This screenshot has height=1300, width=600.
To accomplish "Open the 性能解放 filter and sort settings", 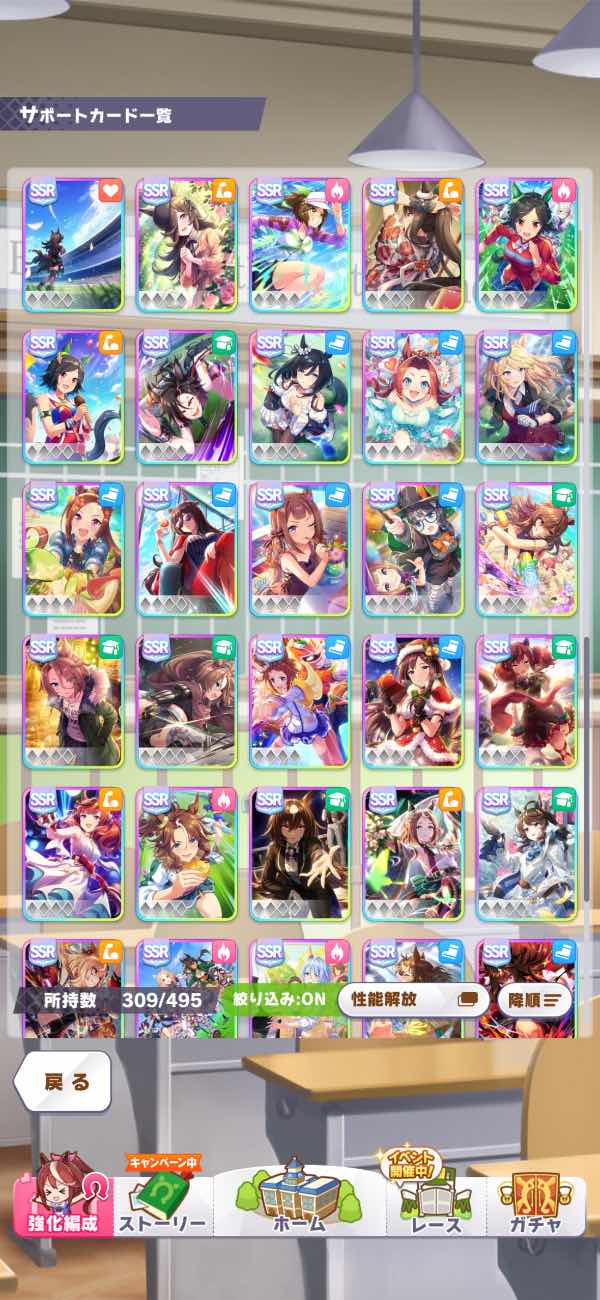I will (412, 997).
